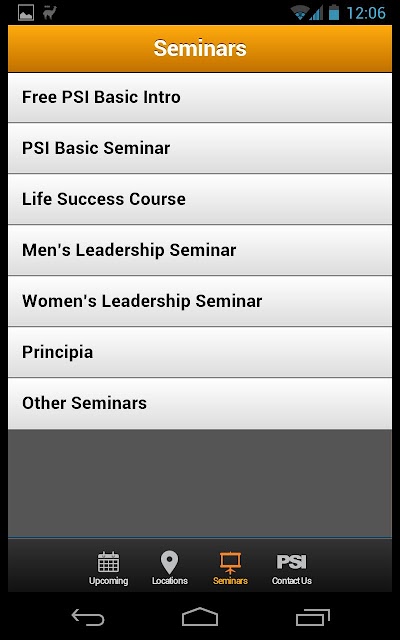Tap the system back button
Viewport: 400px width, 640px height.
tap(88, 617)
